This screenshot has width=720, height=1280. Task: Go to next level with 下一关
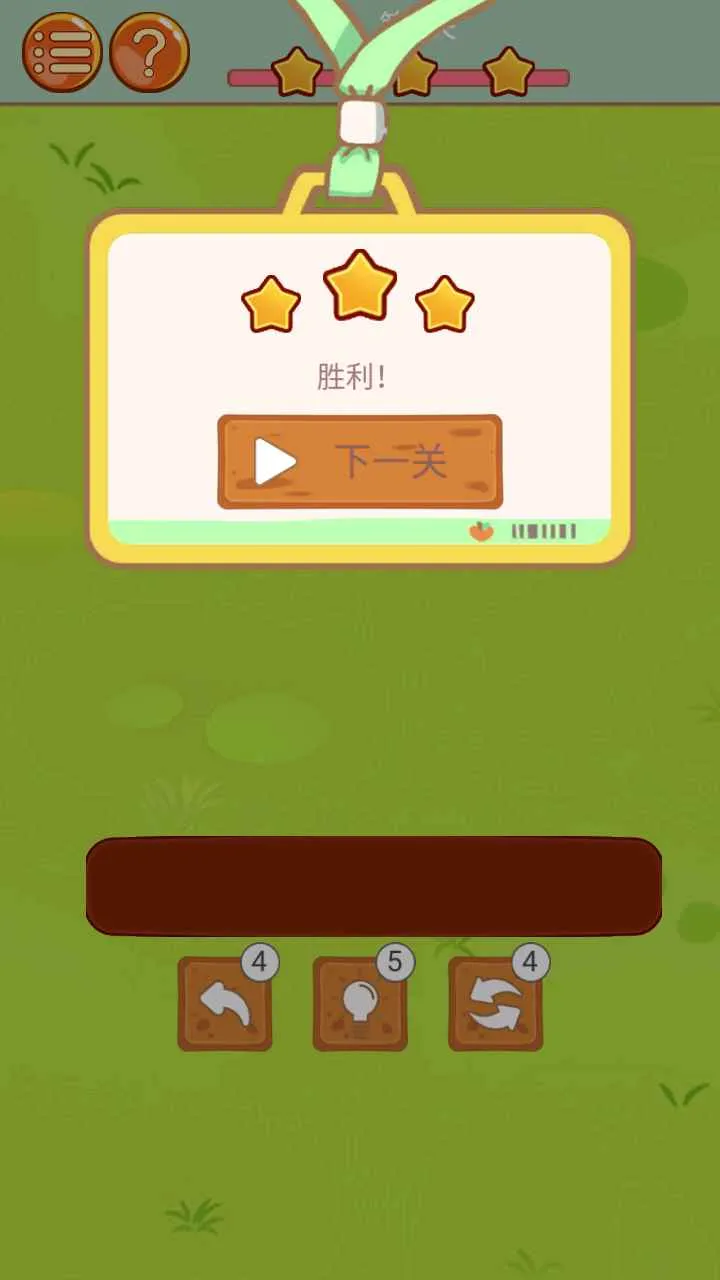click(x=360, y=462)
